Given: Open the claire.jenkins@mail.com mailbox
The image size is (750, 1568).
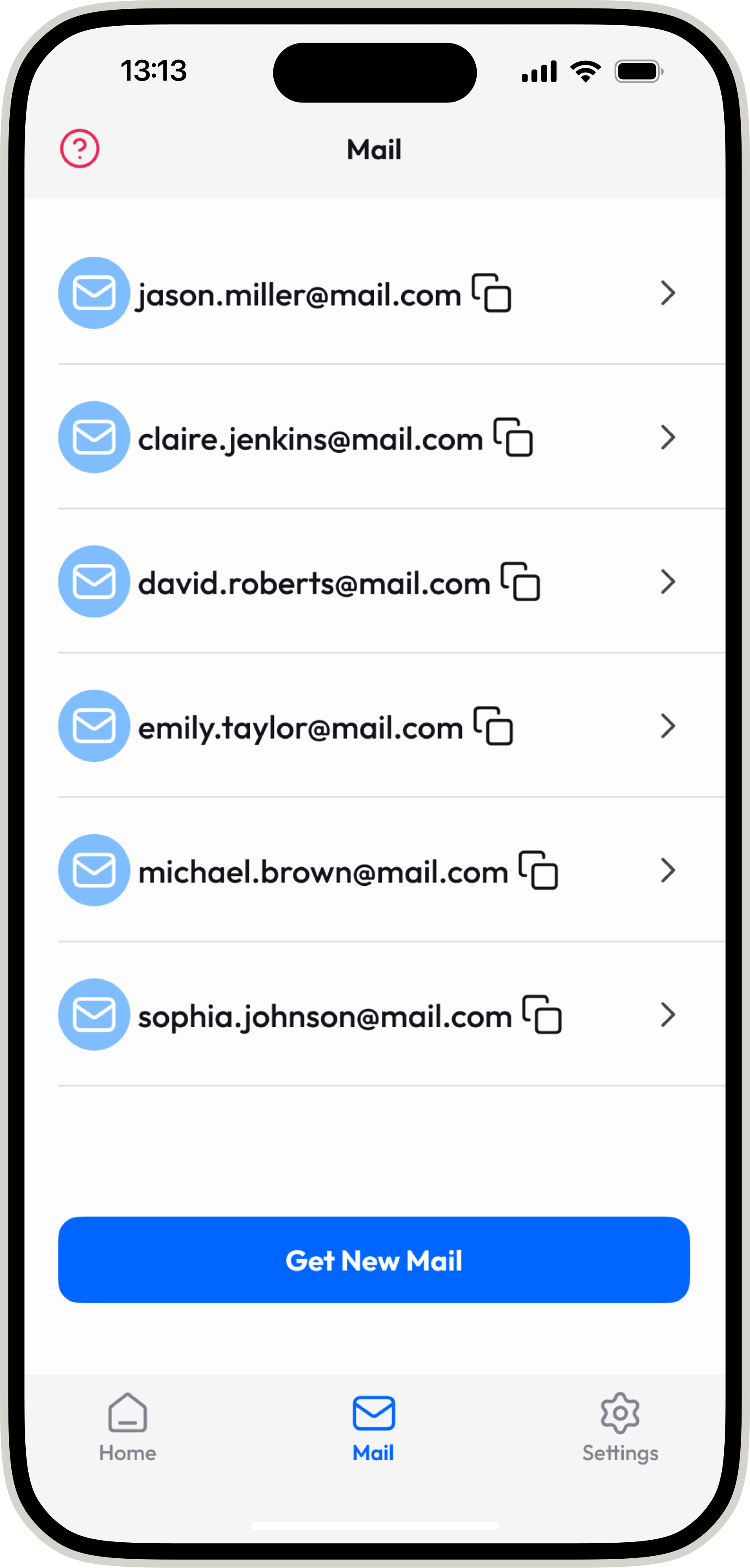Looking at the screenshot, I should coord(668,438).
